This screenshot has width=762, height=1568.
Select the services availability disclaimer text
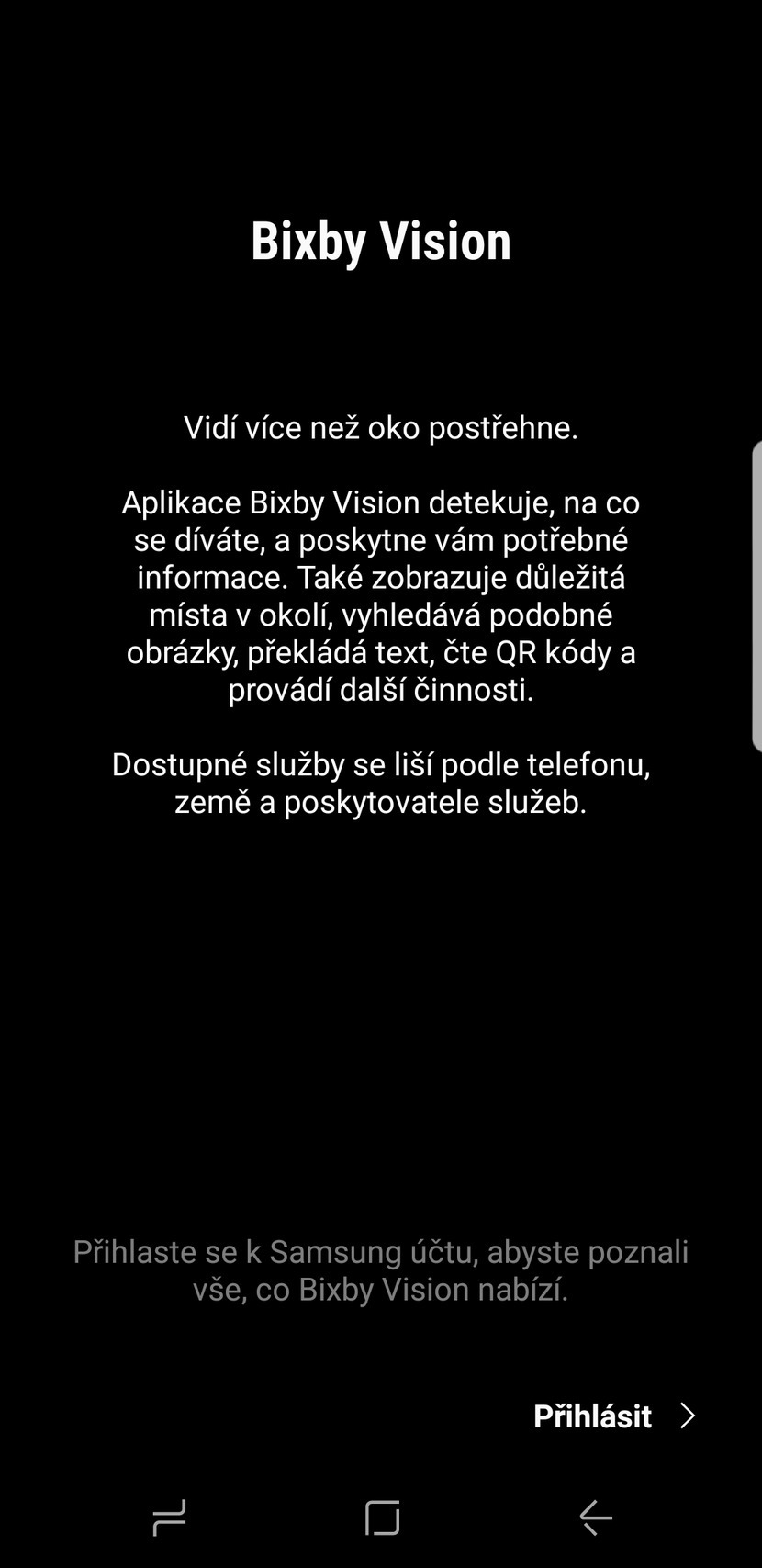(381, 782)
